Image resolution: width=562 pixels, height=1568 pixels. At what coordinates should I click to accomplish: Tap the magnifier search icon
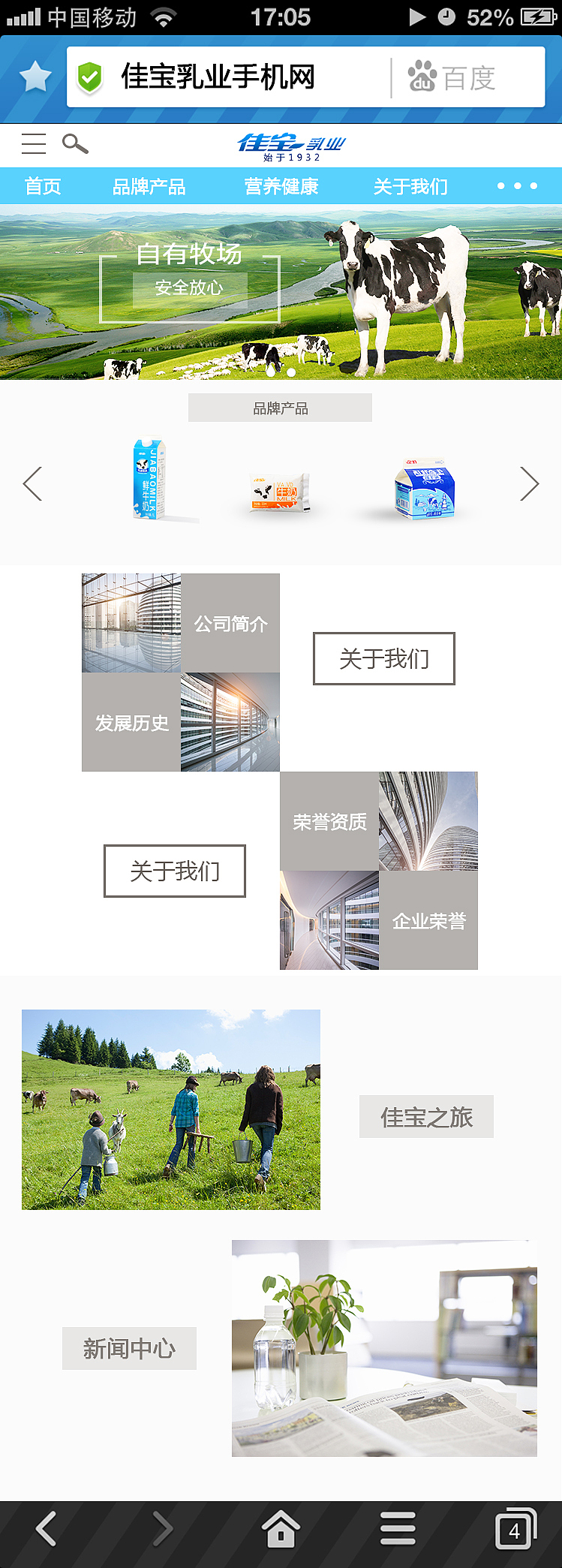(77, 144)
